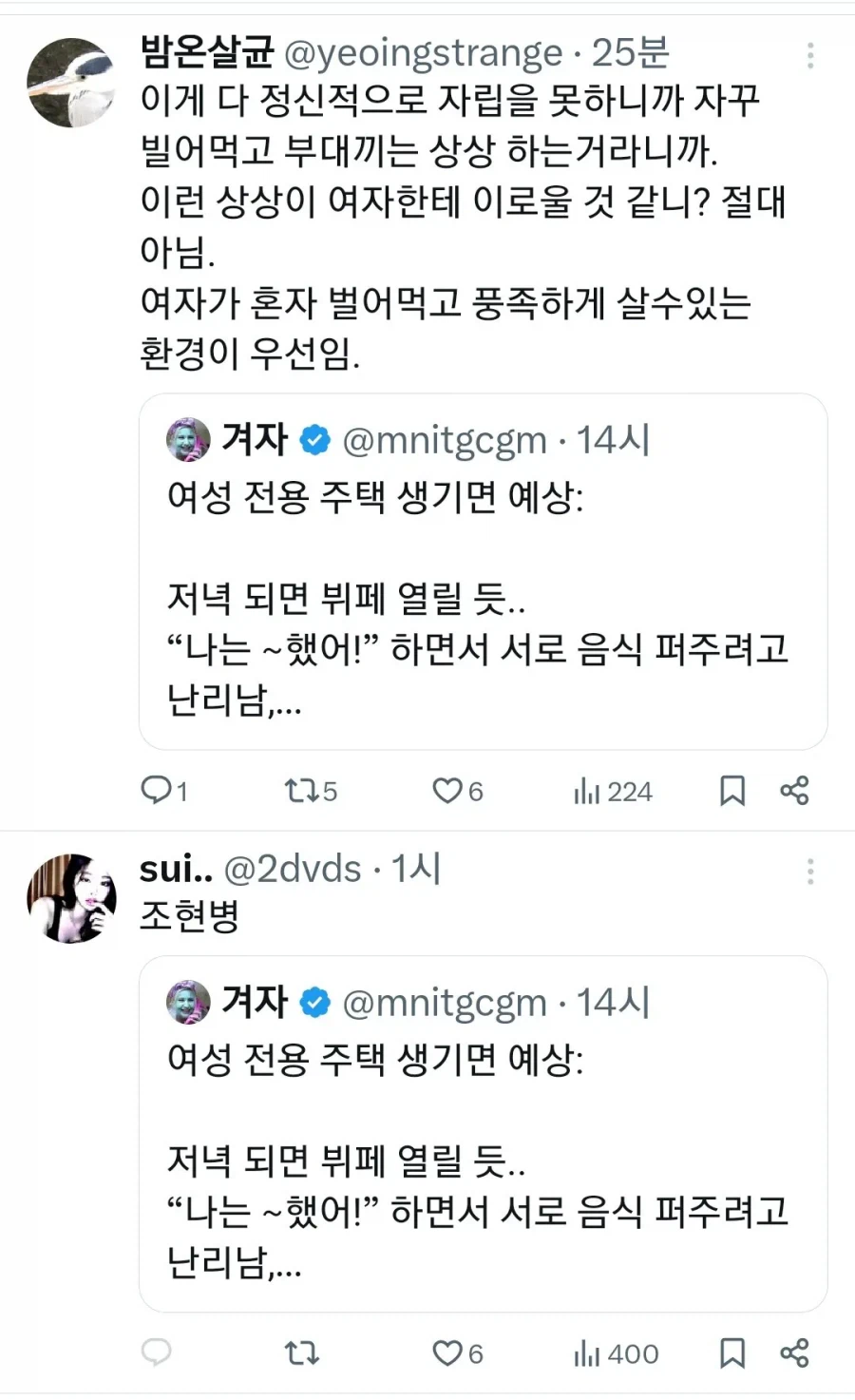
Task: Bookmark the tweet showing 400 views
Action: (731, 1353)
